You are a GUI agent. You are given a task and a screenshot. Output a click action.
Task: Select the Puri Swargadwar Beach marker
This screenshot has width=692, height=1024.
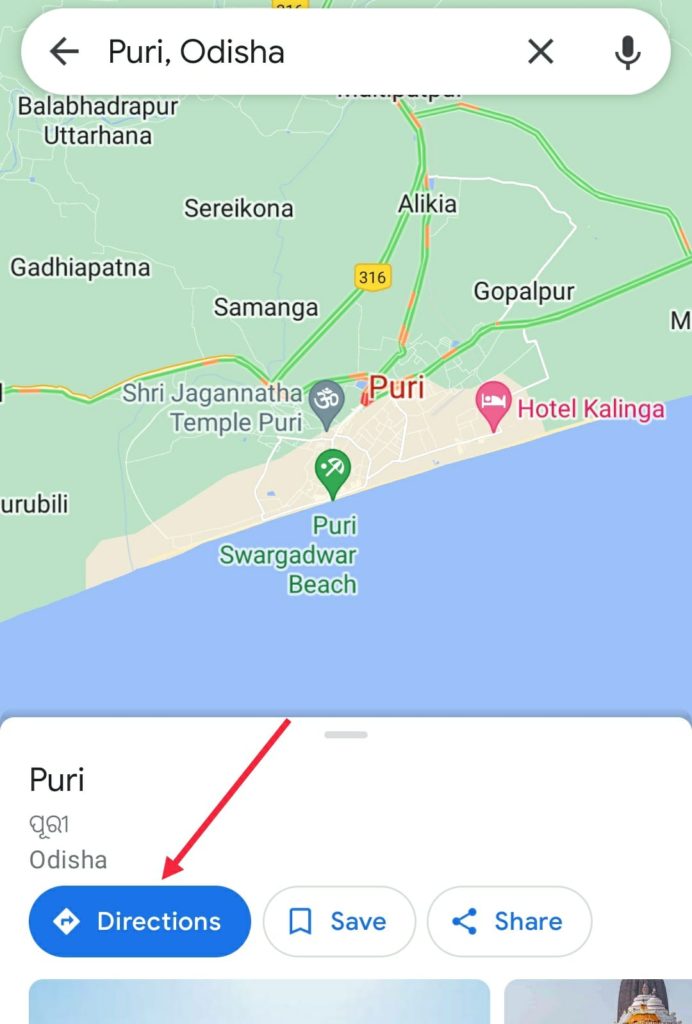332,472
